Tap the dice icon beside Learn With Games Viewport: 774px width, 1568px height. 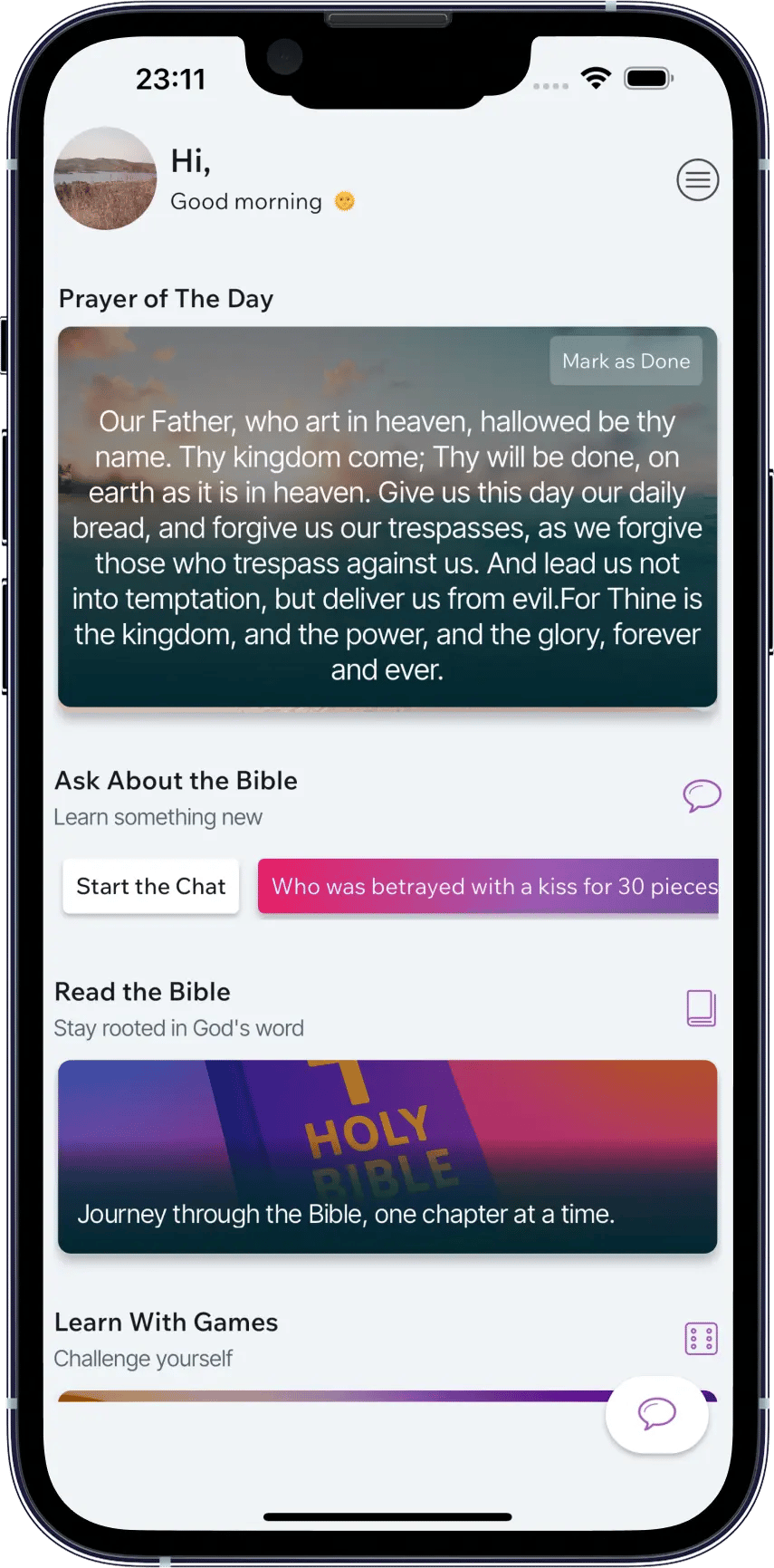701,1338
